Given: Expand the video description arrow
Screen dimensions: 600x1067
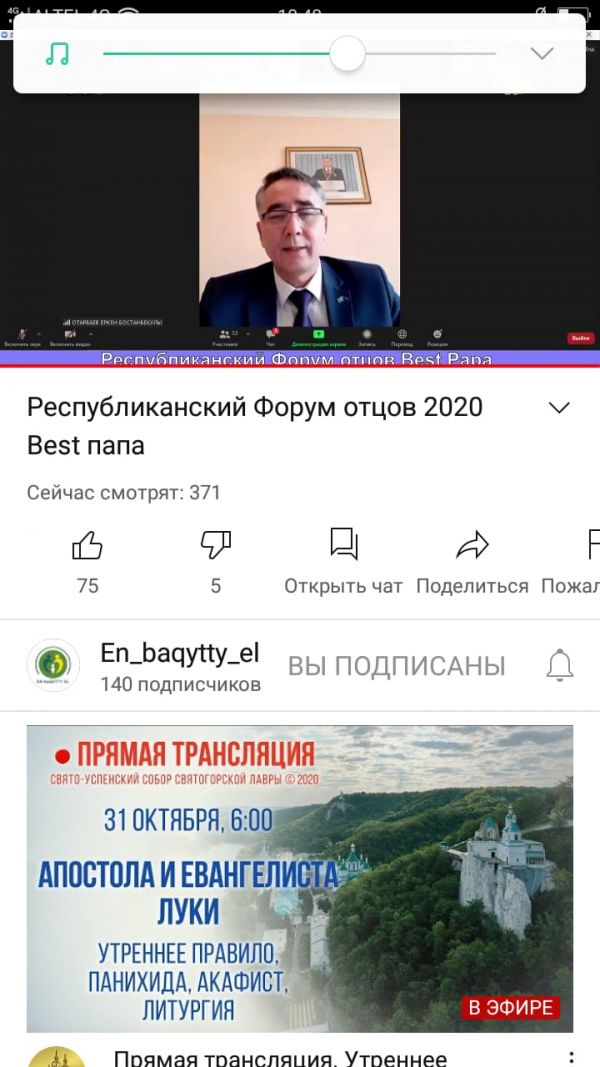Looking at the screenshot, I should click(x=560, y=408).
